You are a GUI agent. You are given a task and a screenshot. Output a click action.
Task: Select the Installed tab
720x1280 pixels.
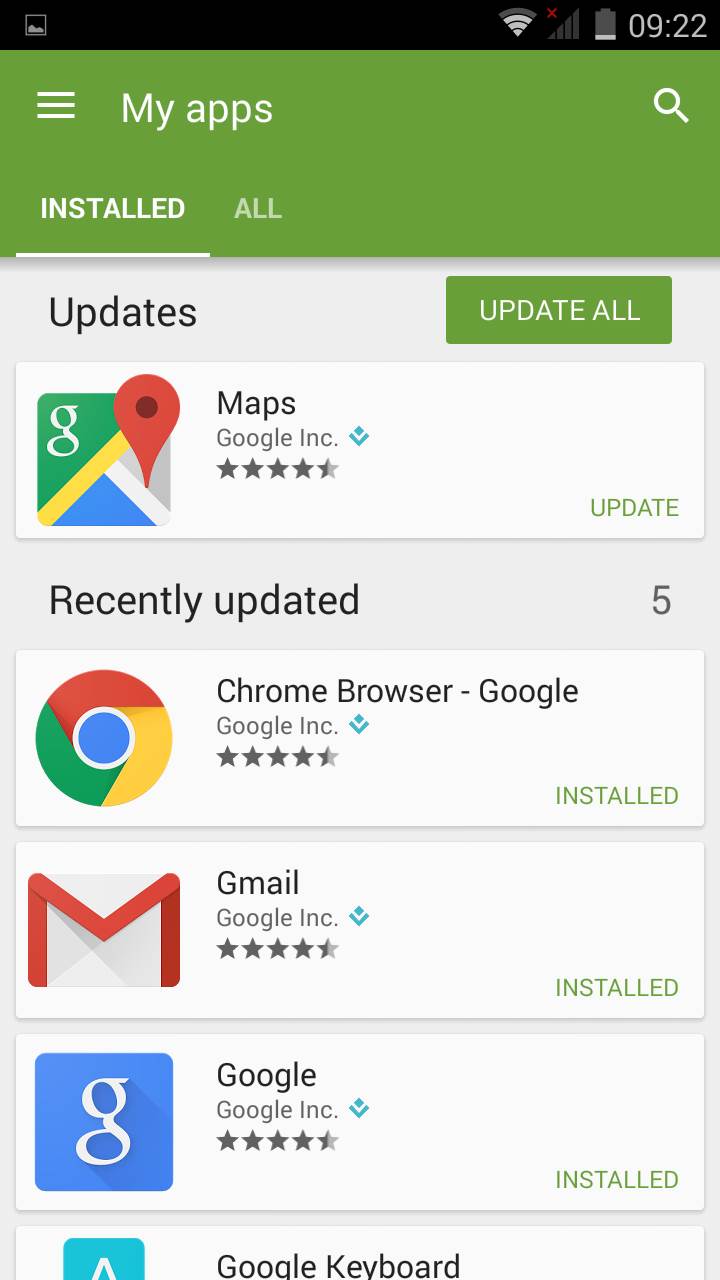click(x=112, y=209)
